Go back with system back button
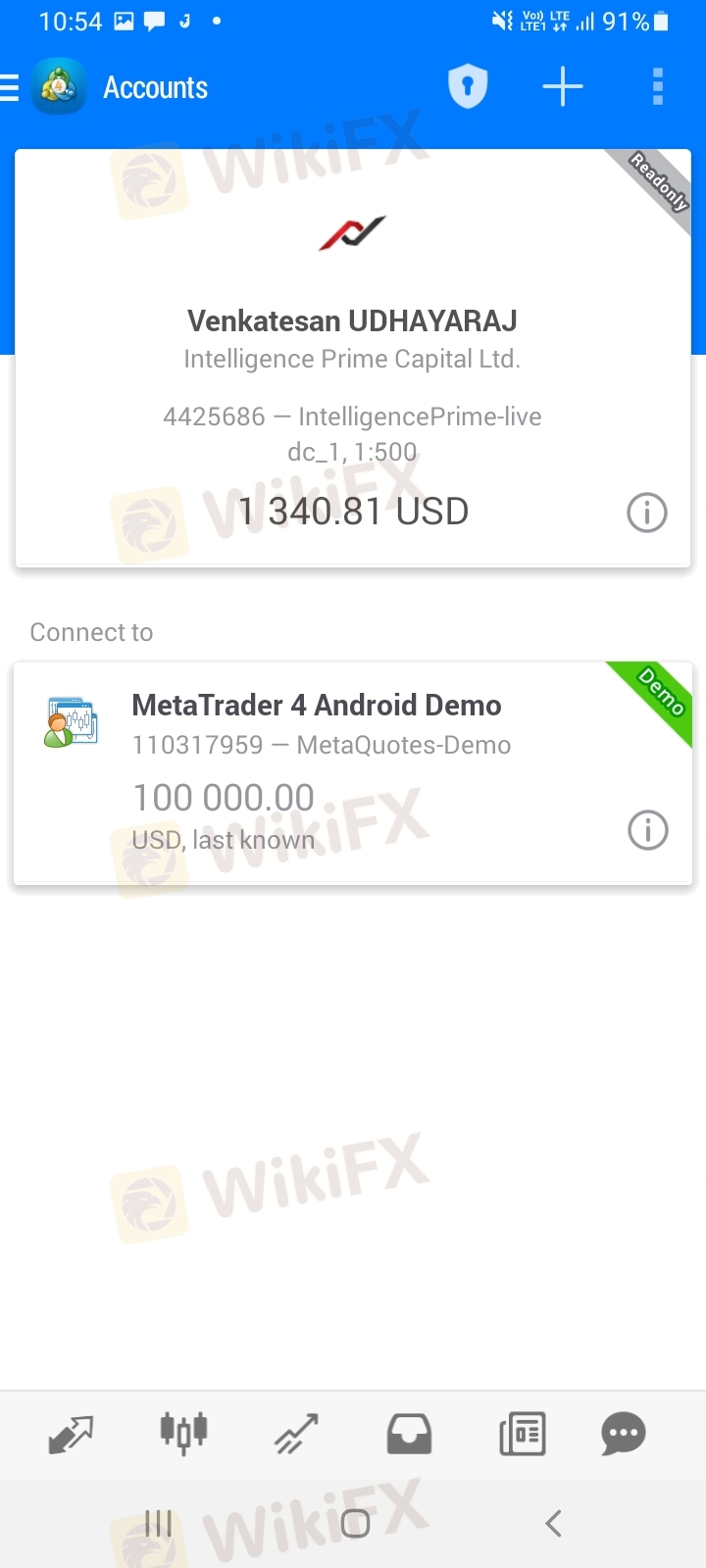 point(553,1523)
